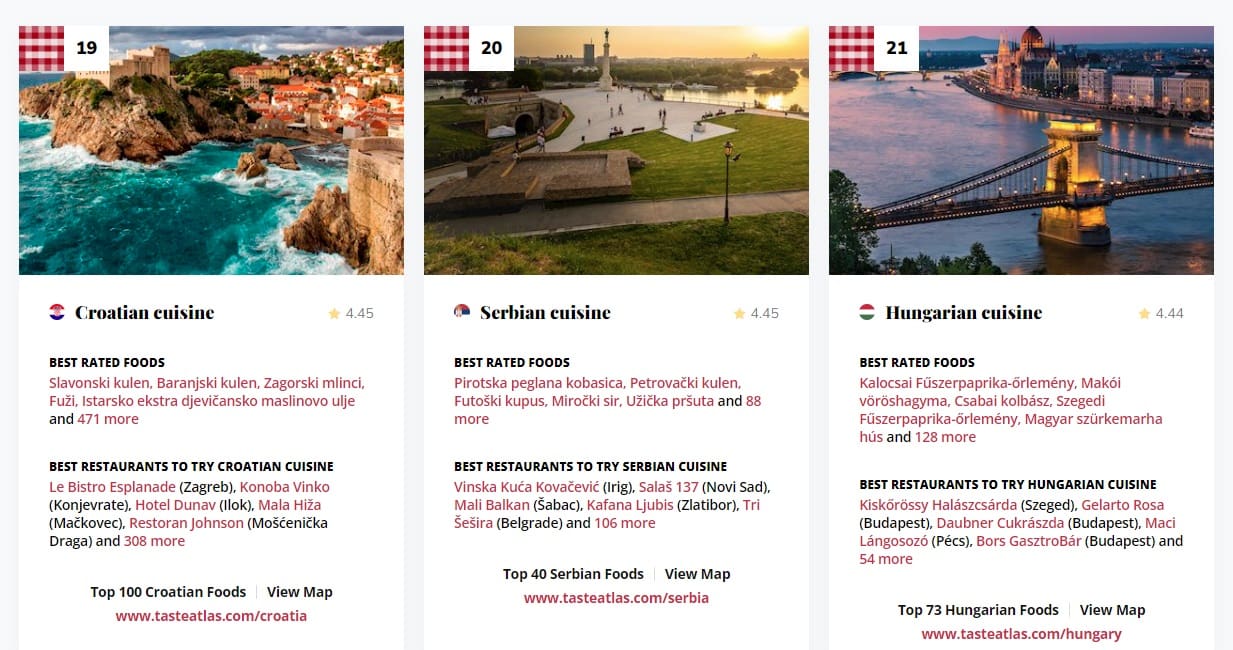View Map for Hungarian cuisine
Screen dimensions: 1233x650
pos(1112,610)
